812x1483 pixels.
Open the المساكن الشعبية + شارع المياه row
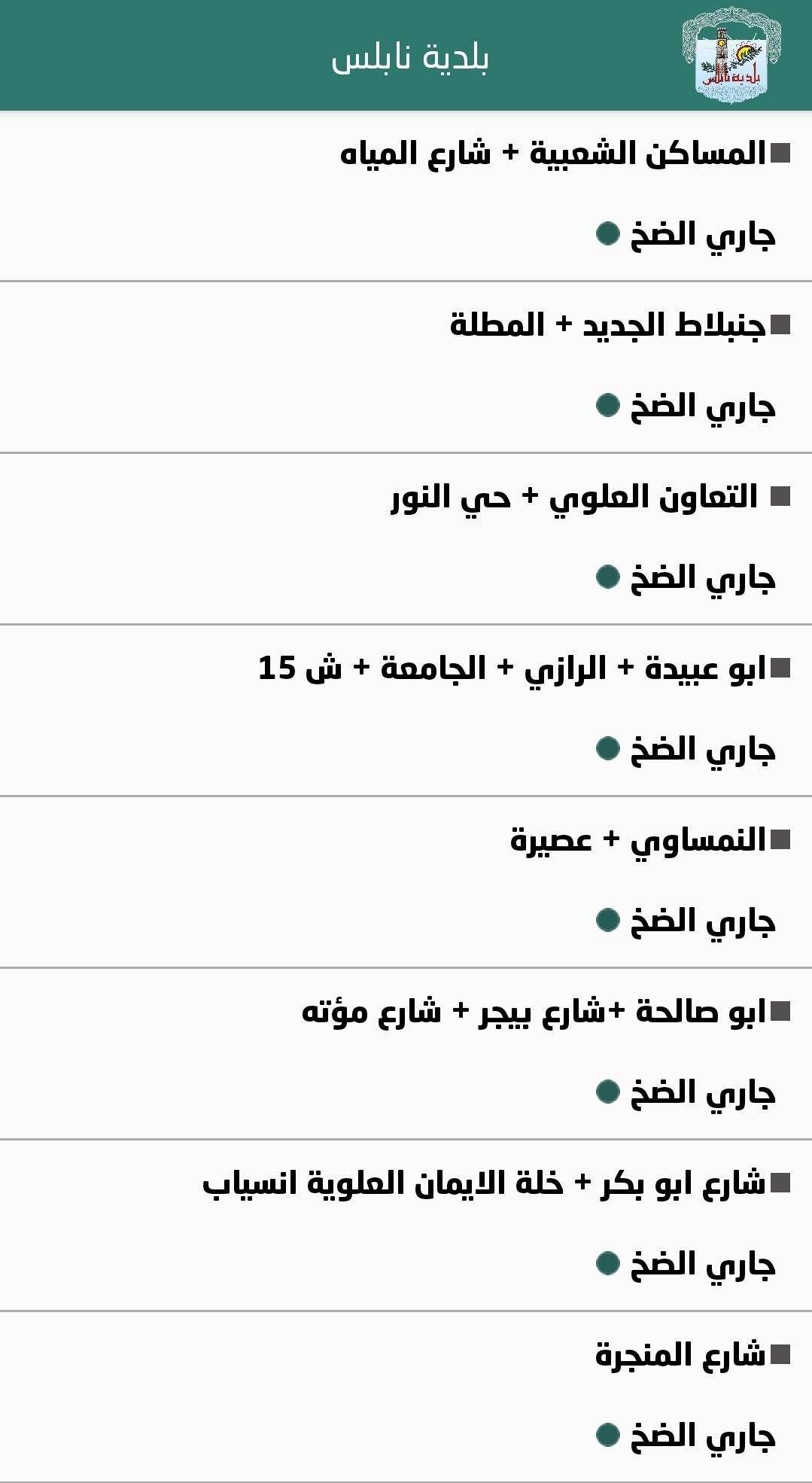553,154
